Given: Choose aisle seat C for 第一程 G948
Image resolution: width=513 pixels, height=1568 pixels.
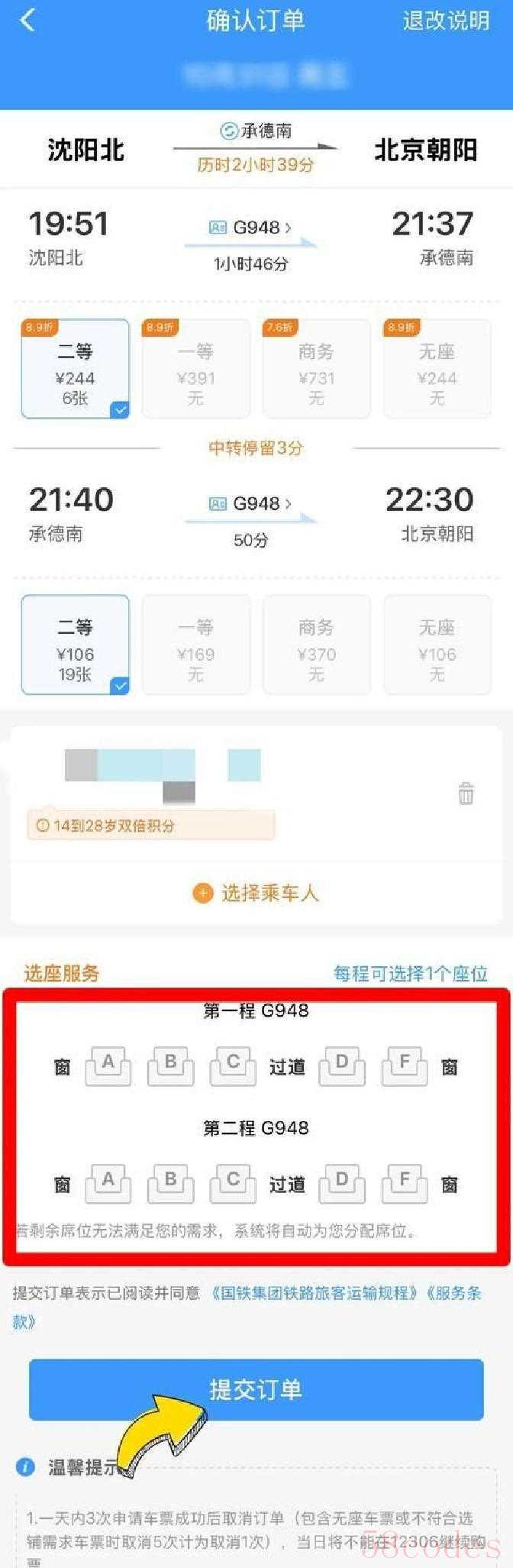Looking at the screenshot, I should [x=233, y=1066].
